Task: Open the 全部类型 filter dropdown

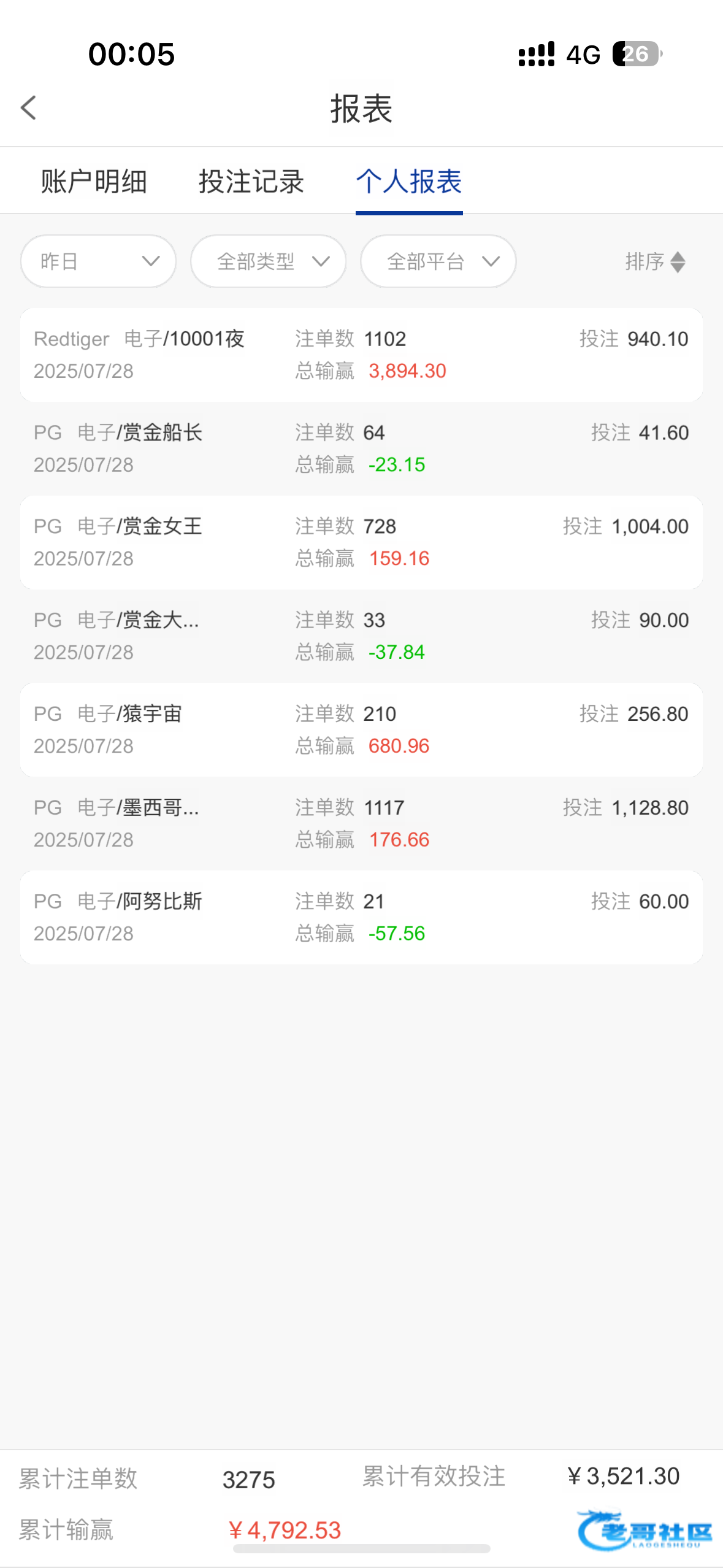Action: 268,261
